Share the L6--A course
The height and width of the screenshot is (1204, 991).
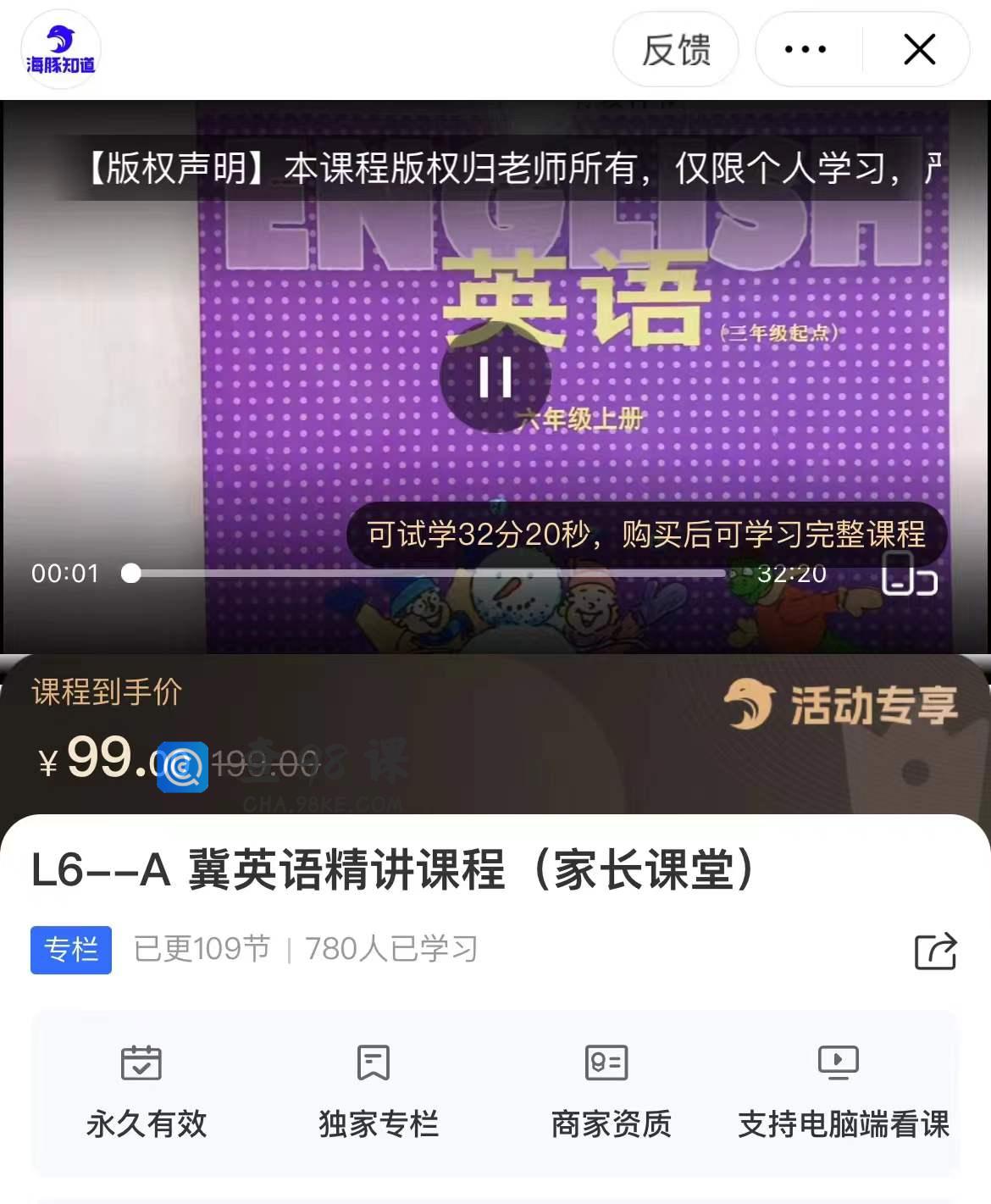click(x=935, y=951)
